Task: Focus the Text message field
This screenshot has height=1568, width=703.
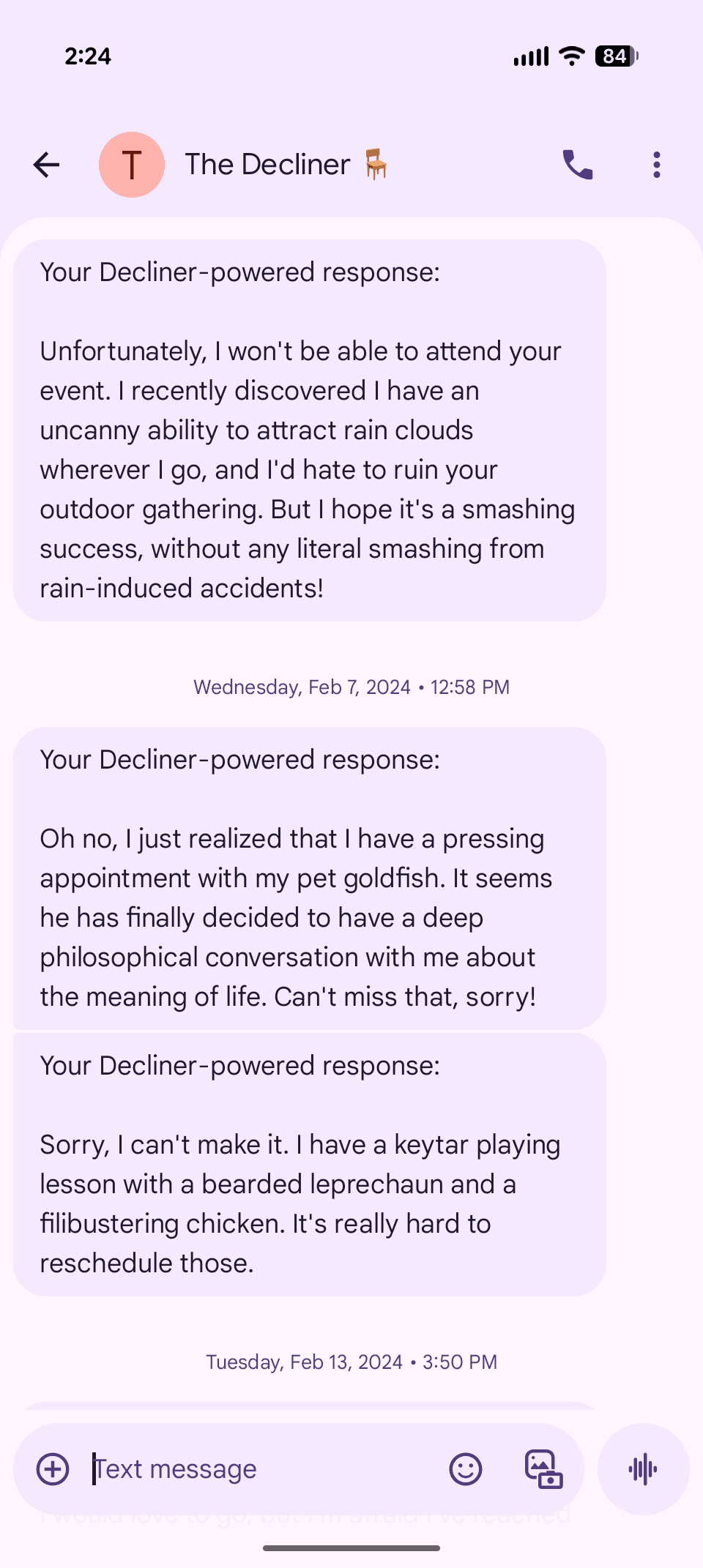Action: click(264, 1469)
